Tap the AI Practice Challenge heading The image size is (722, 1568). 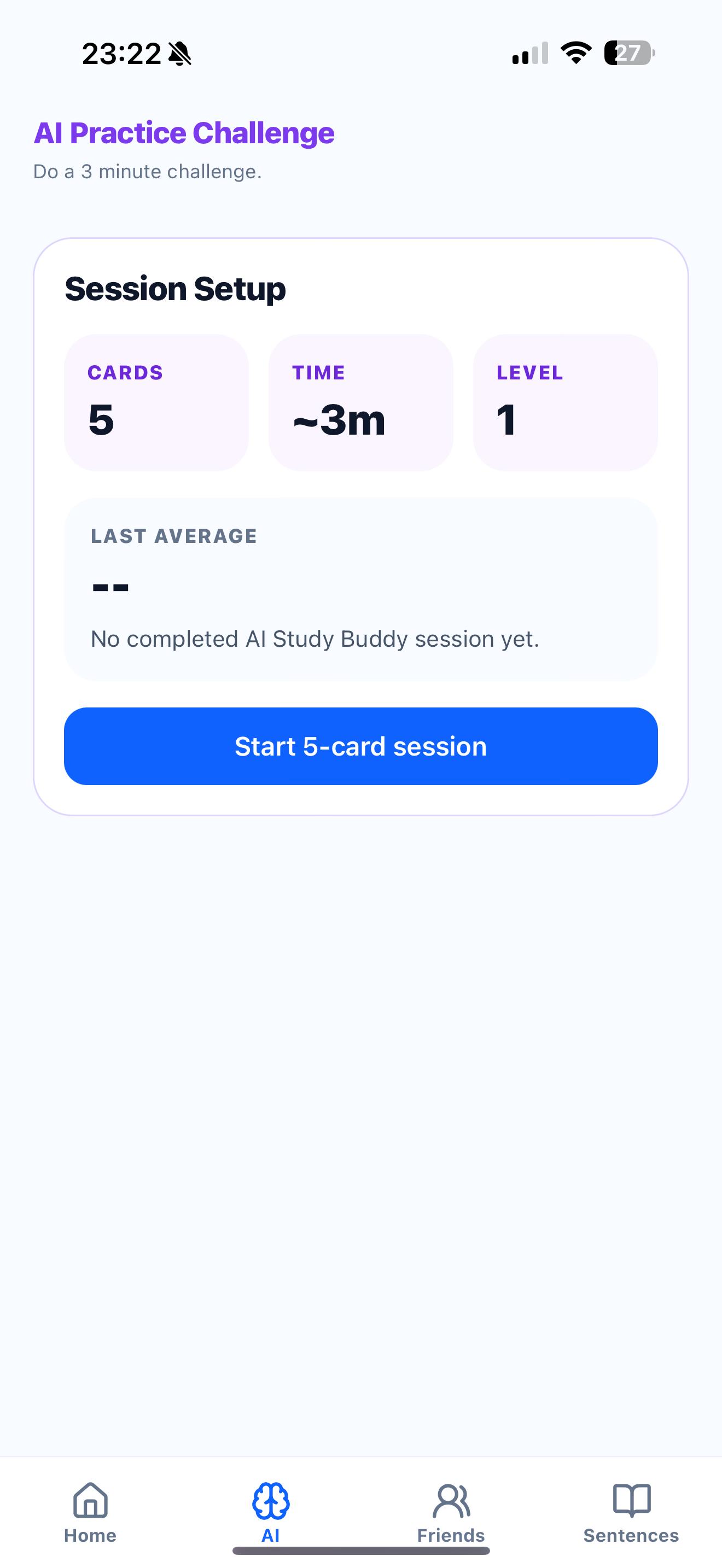click(184, 133)
